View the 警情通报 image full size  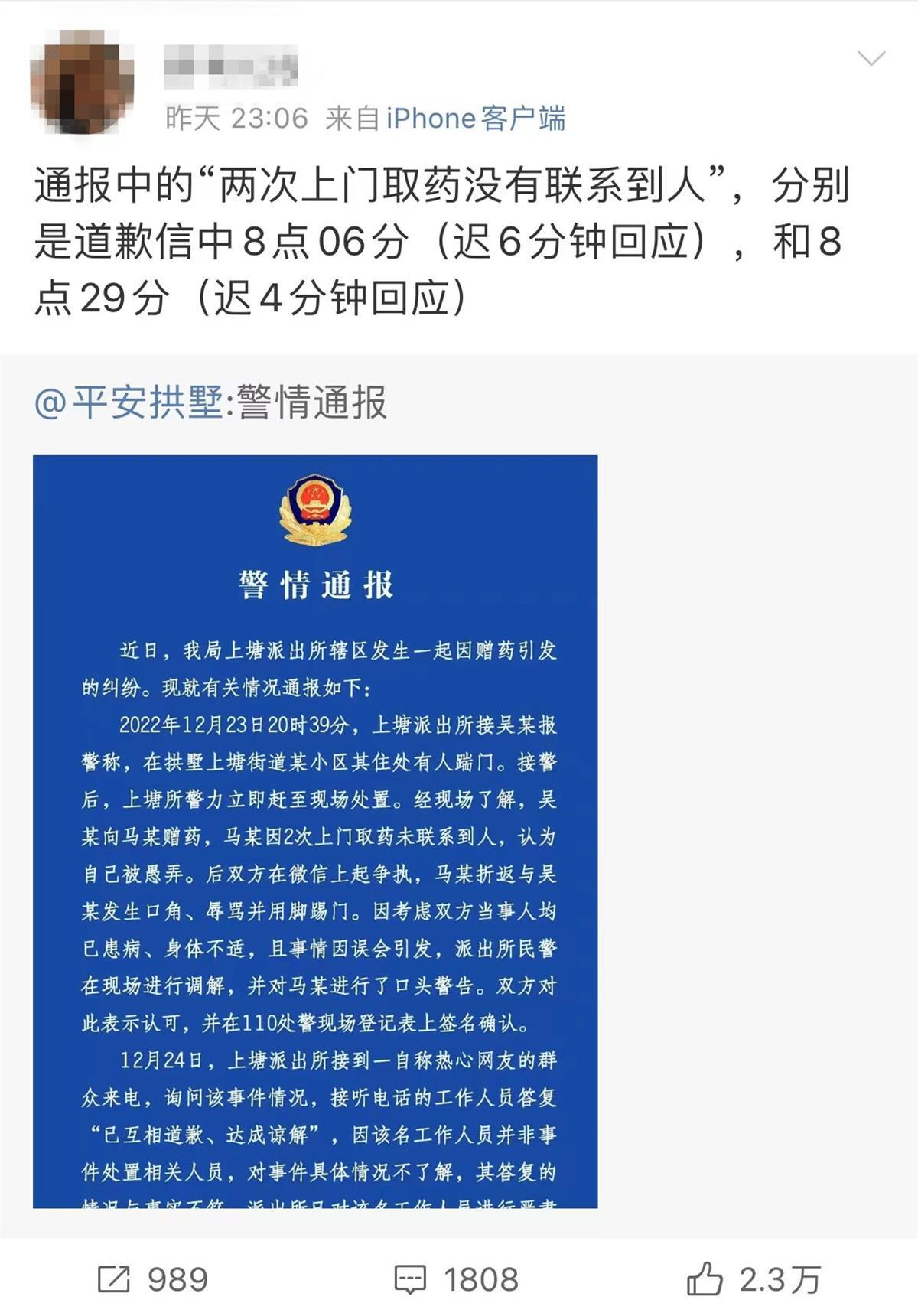[315, 831]
